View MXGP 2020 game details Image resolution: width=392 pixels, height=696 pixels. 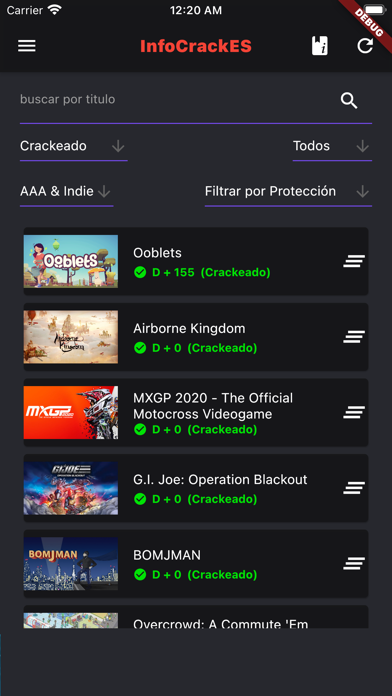coord(196,412)
